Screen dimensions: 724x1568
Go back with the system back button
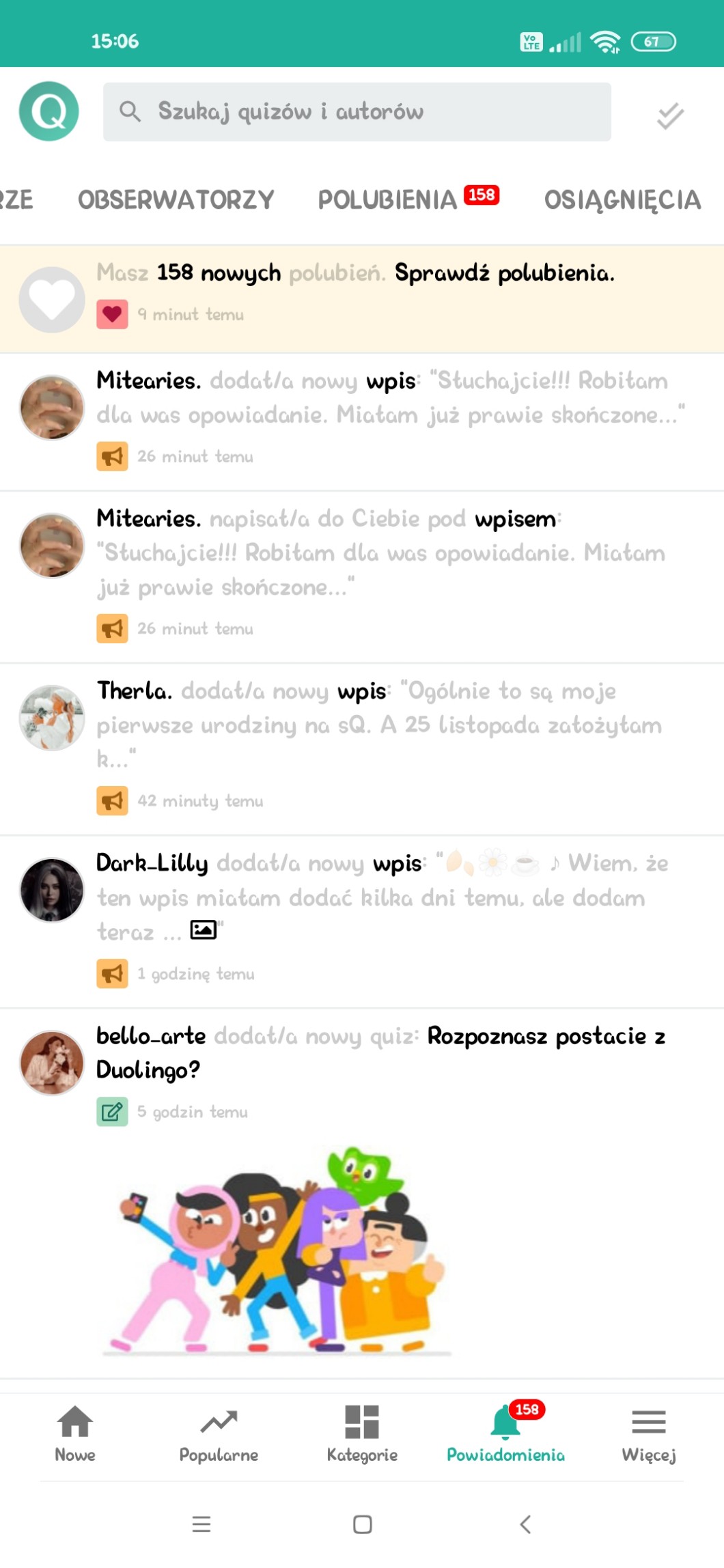(x=525, y=1524)
